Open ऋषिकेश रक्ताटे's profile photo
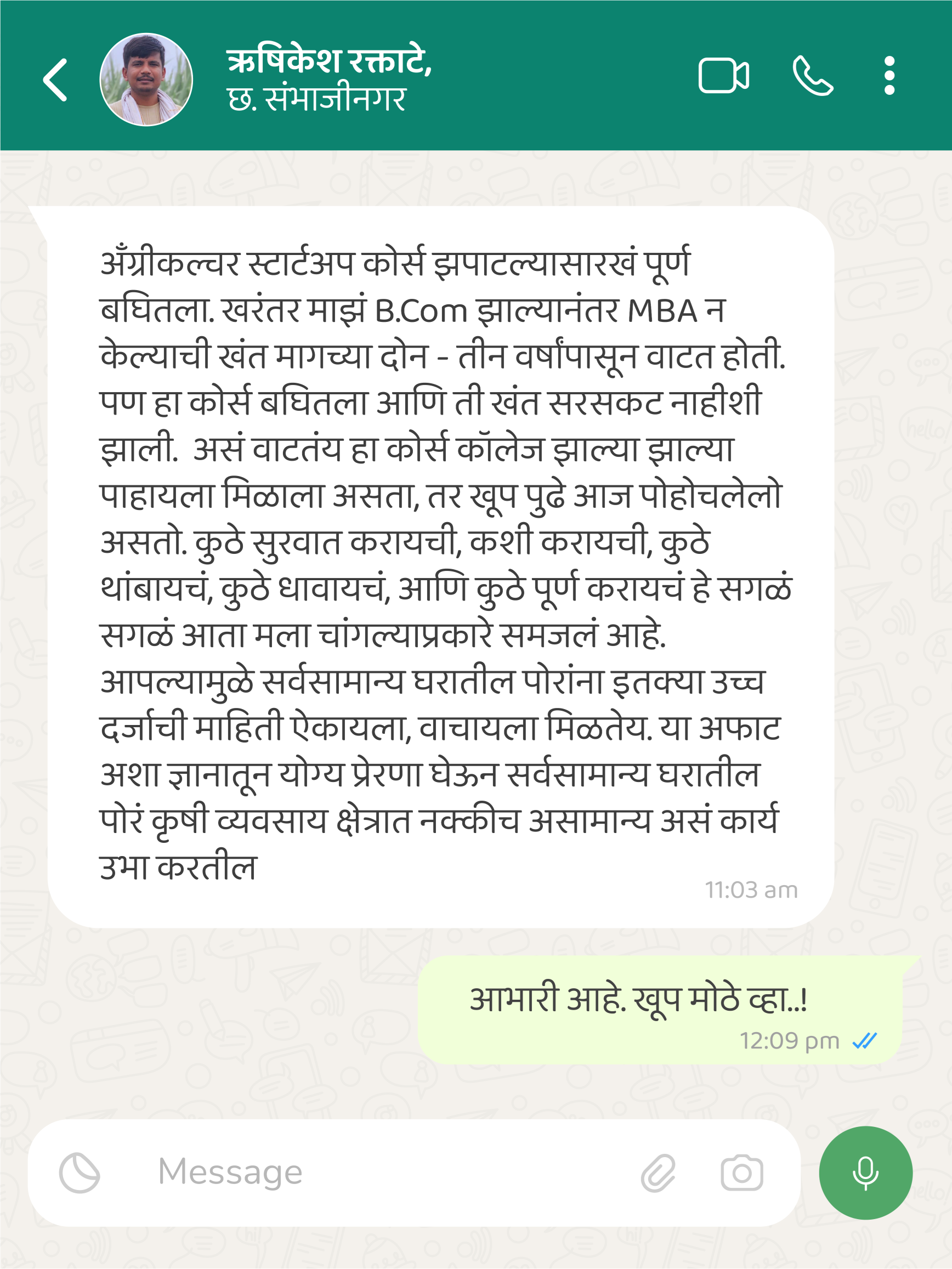Viewport: 952px width, 1269px height. tap(146, 80)
